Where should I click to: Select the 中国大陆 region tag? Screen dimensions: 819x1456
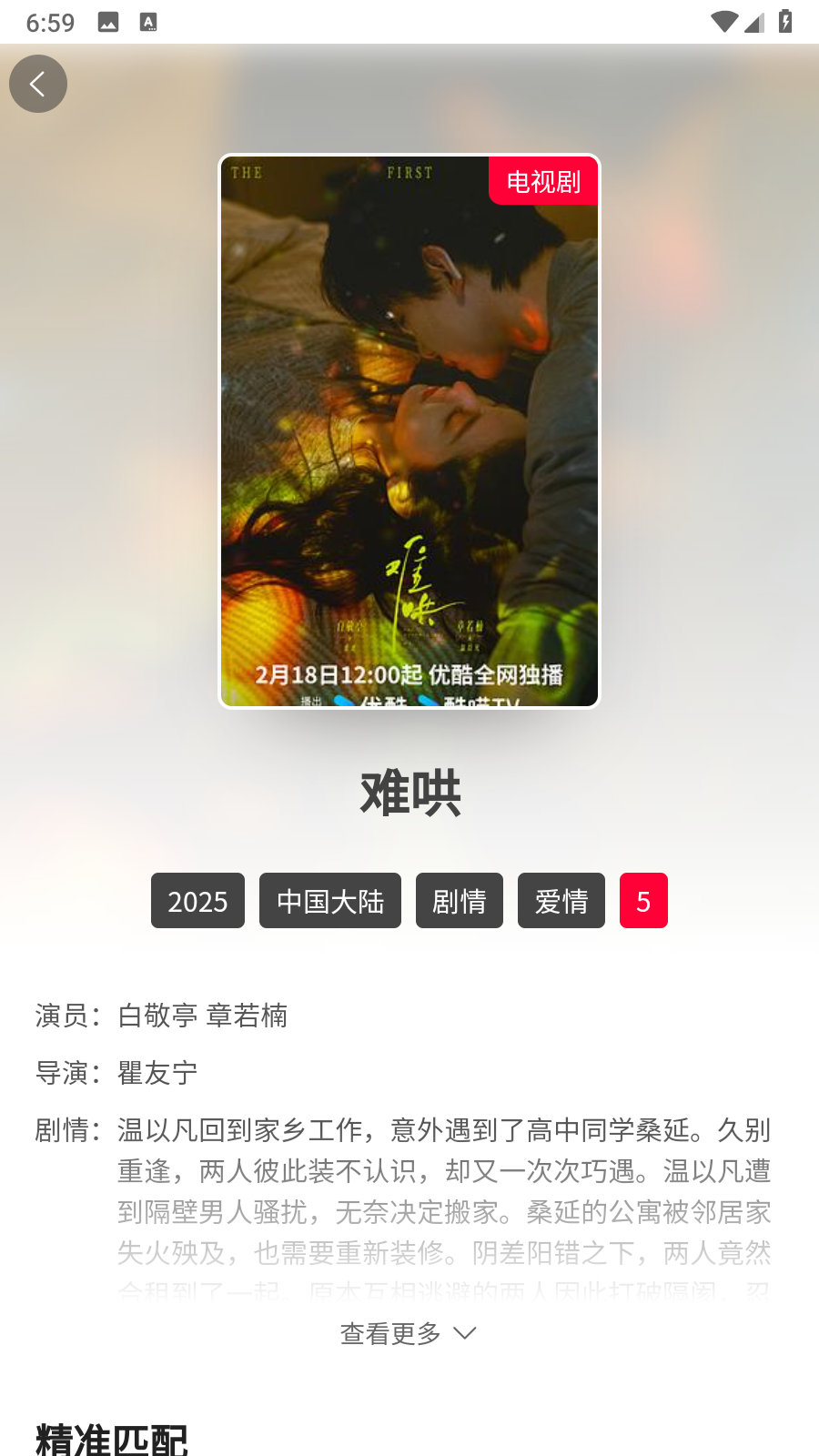click(329, 901)
